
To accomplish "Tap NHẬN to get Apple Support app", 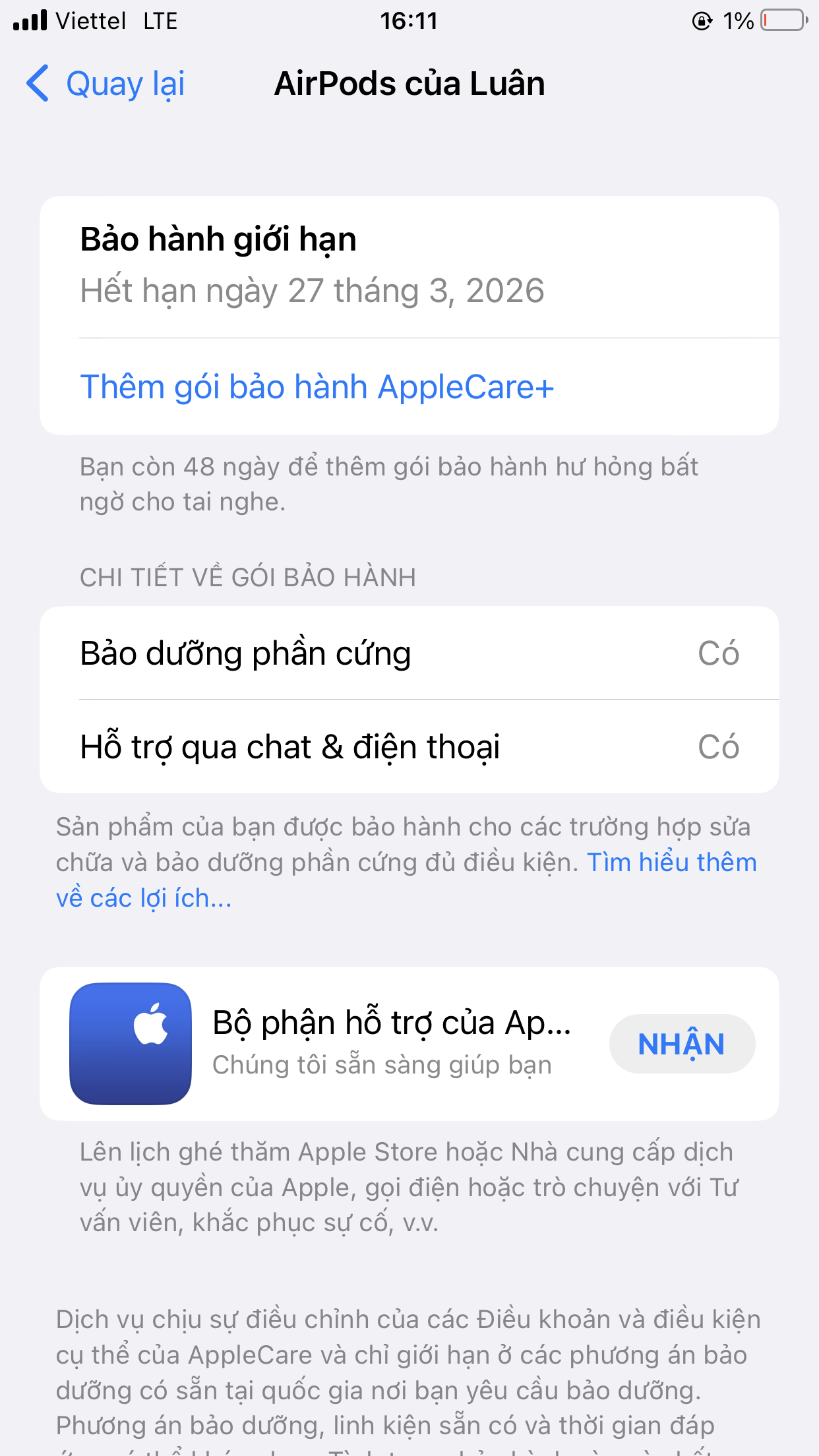I will click(682, 1044).
